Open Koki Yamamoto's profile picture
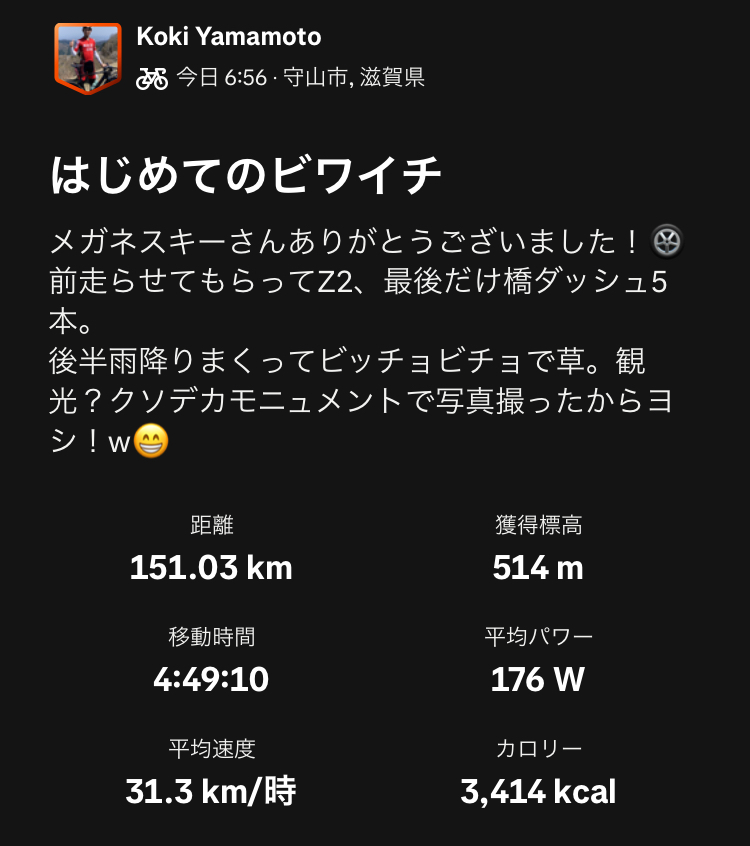Viewport: 750px width, 846px height. (x=87, y=57)
